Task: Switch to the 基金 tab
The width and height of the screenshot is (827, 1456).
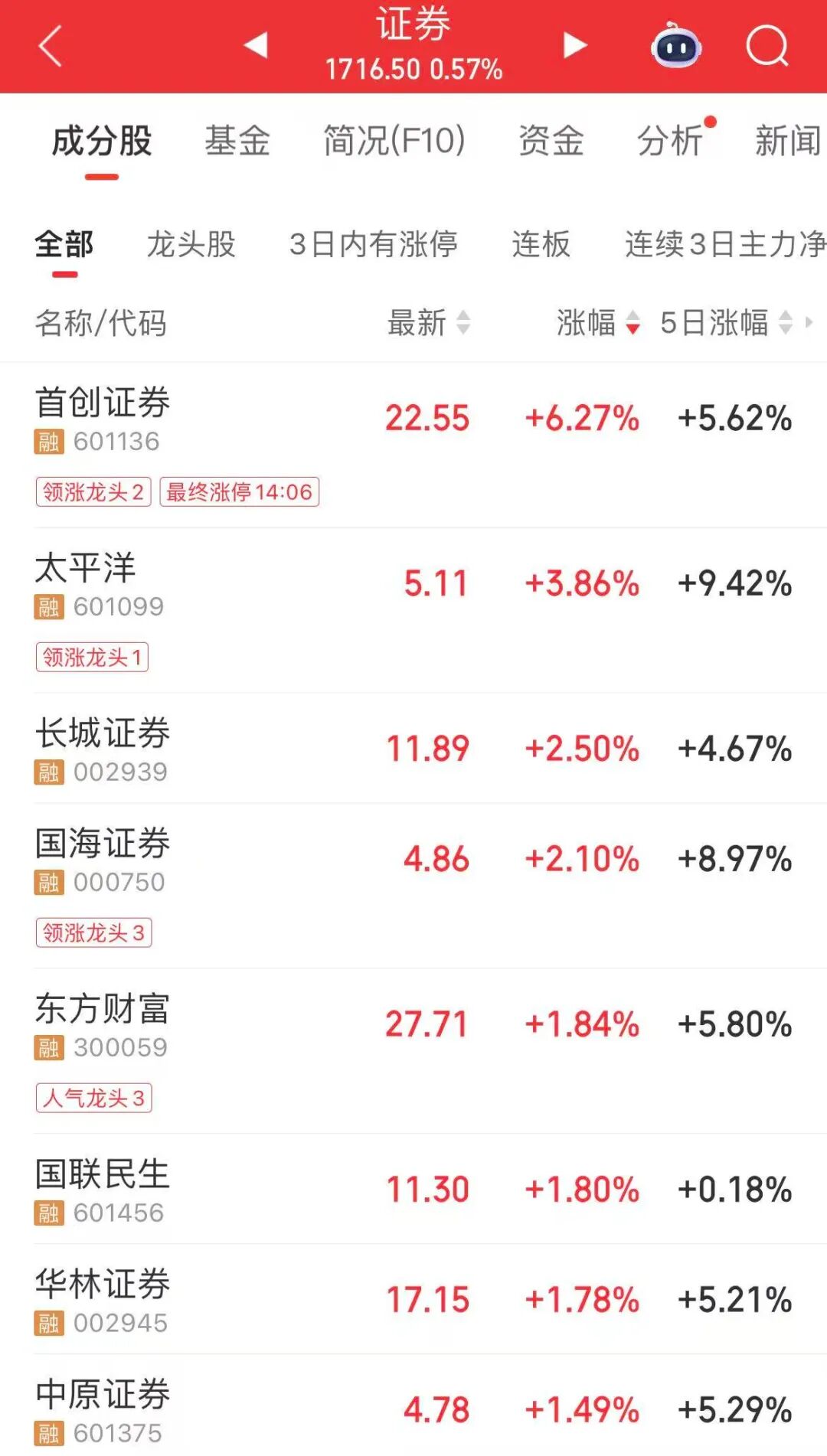Action: click(x=237, y=142)
